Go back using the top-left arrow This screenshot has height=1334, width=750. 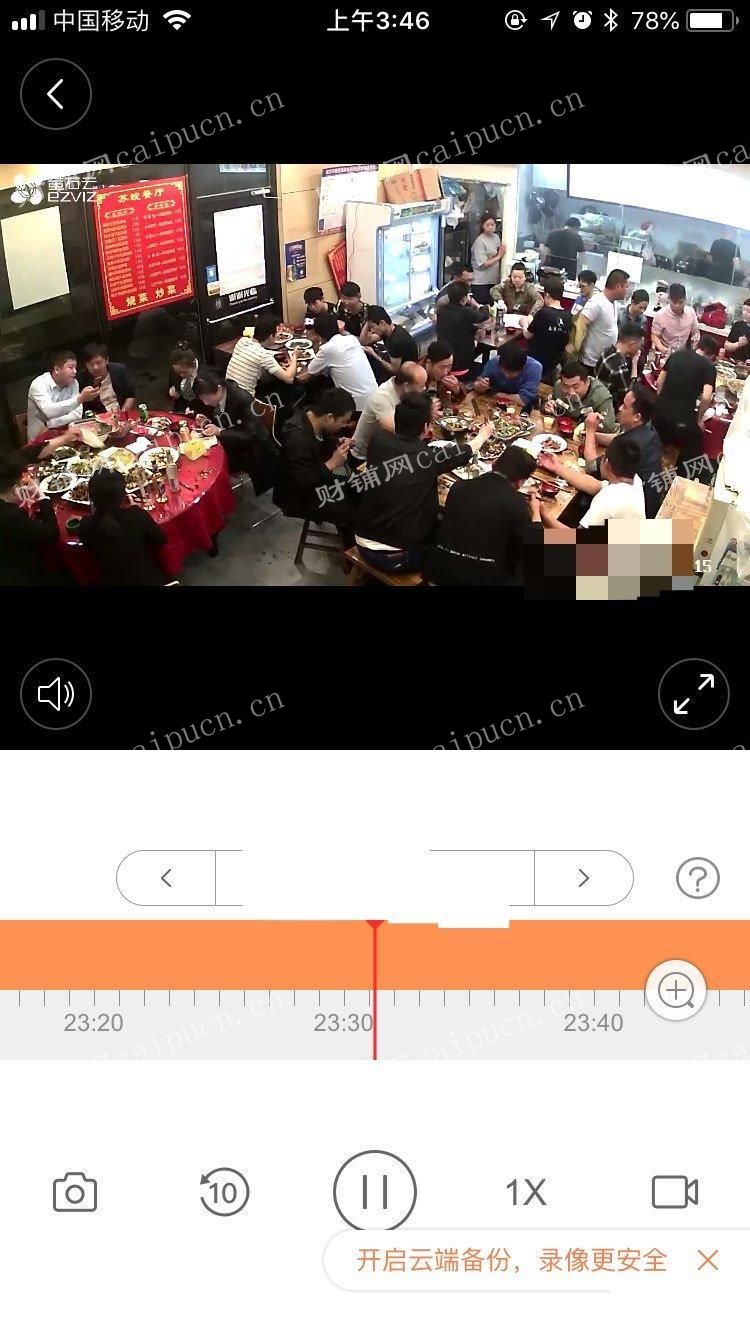click(56, 95)
